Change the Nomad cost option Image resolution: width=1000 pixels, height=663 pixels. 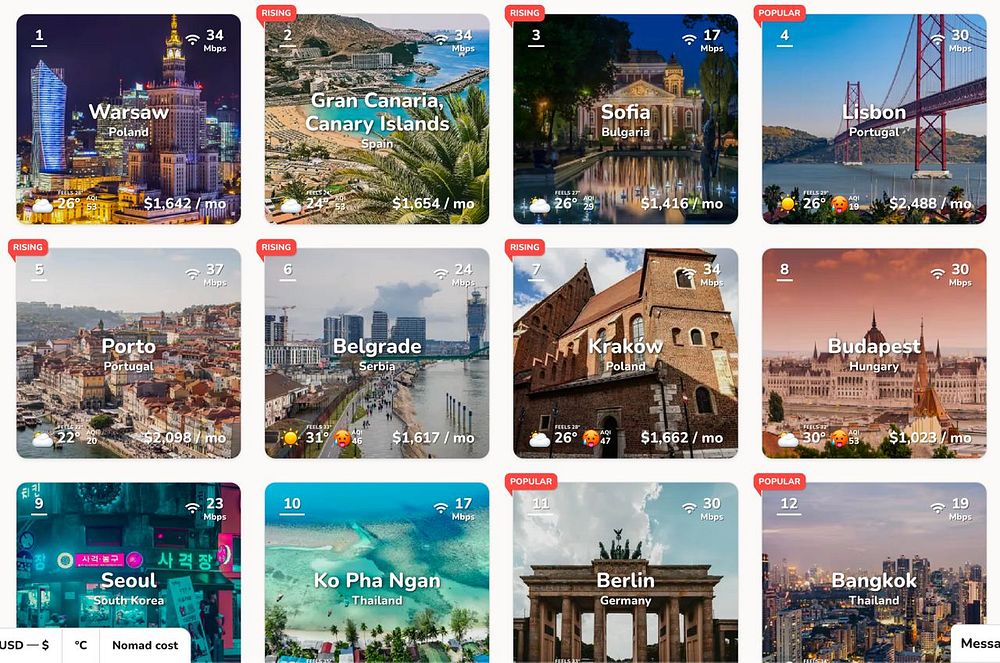point(145,645)
